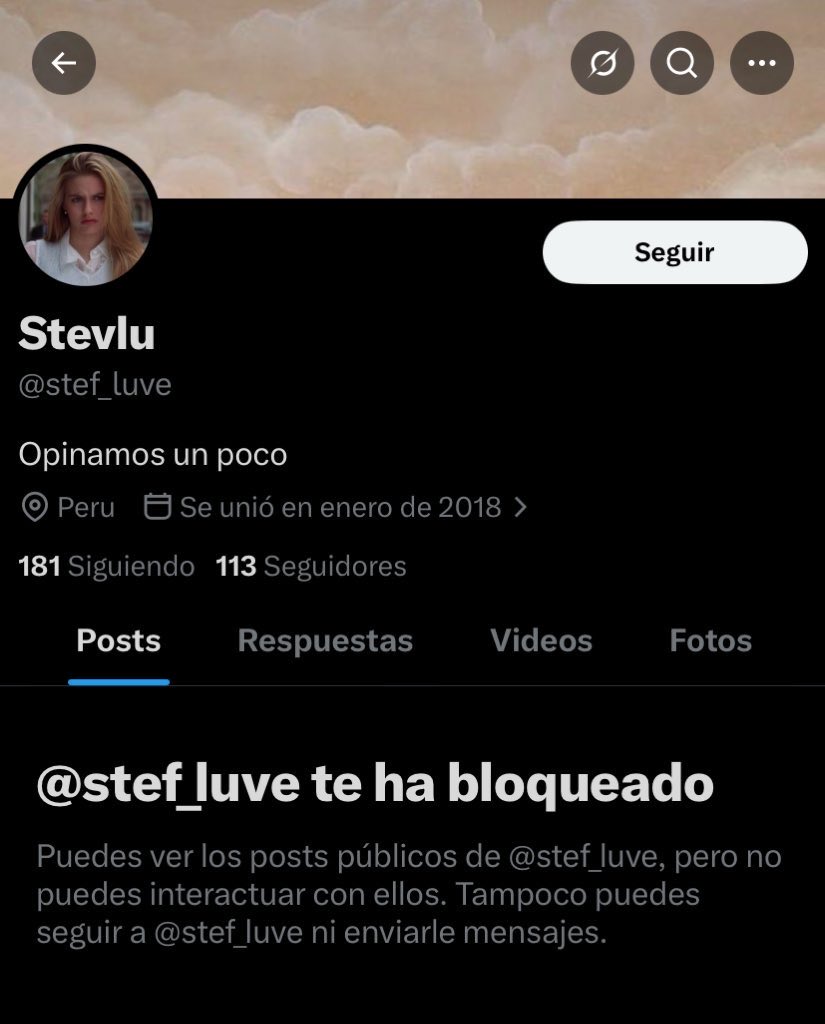The height and width of the screenshot is (1024, 825).
Task: Show the Fotos tab
Action: (x=710, y=641)
